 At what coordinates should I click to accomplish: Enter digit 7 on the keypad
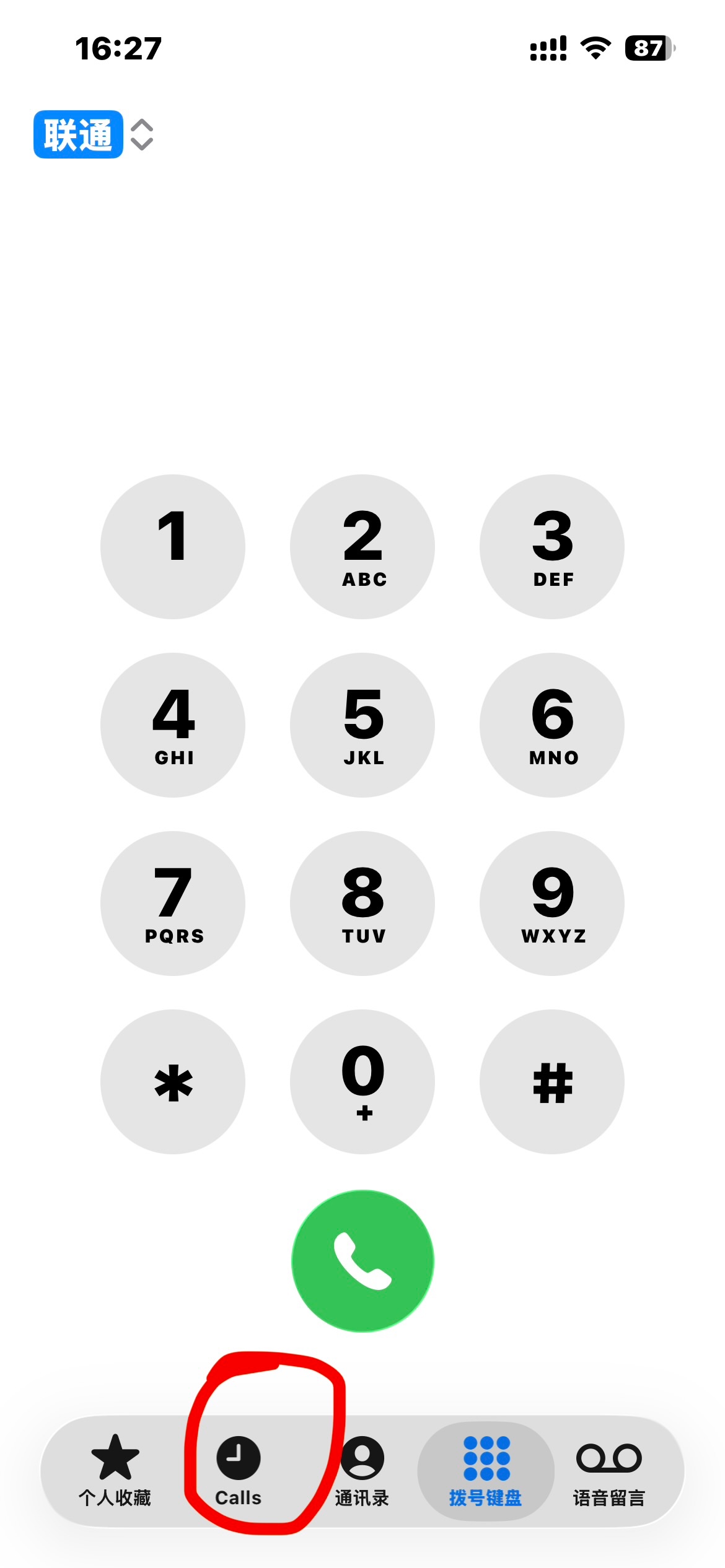[173, 904]
